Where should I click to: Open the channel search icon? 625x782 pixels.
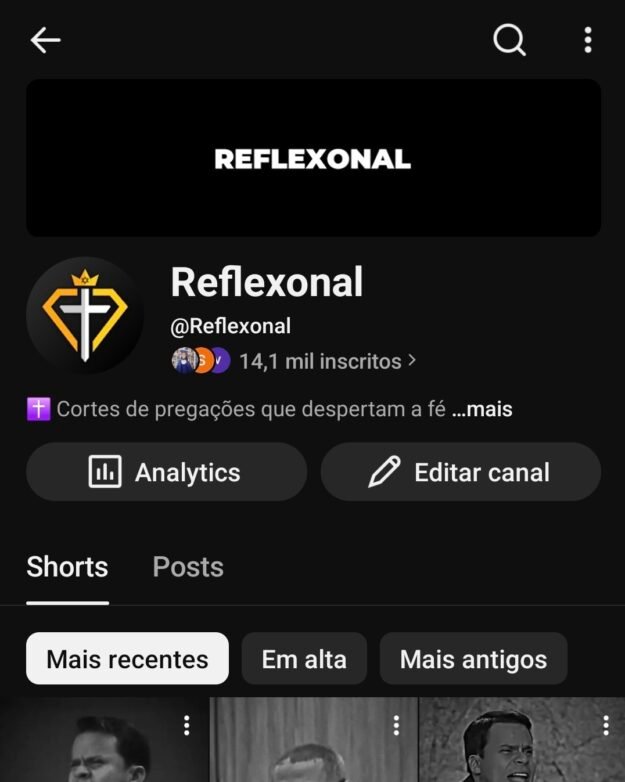509,40
